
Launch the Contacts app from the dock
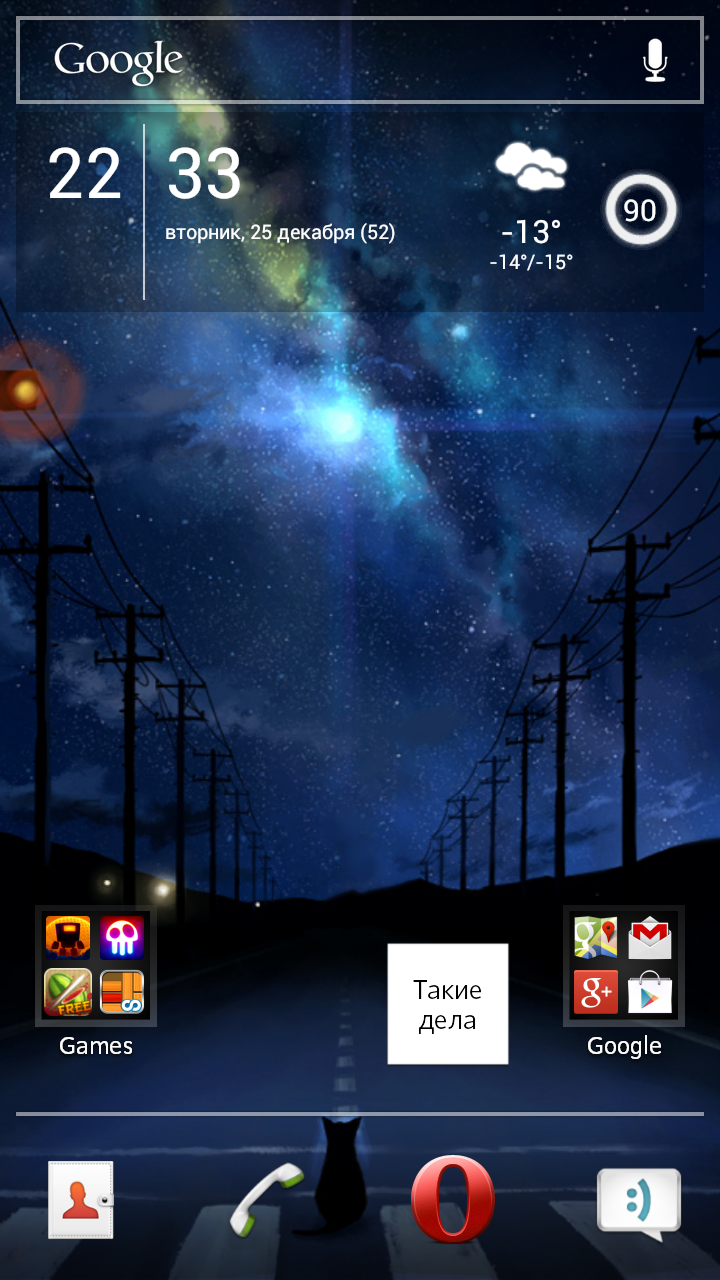[81, 1200]
